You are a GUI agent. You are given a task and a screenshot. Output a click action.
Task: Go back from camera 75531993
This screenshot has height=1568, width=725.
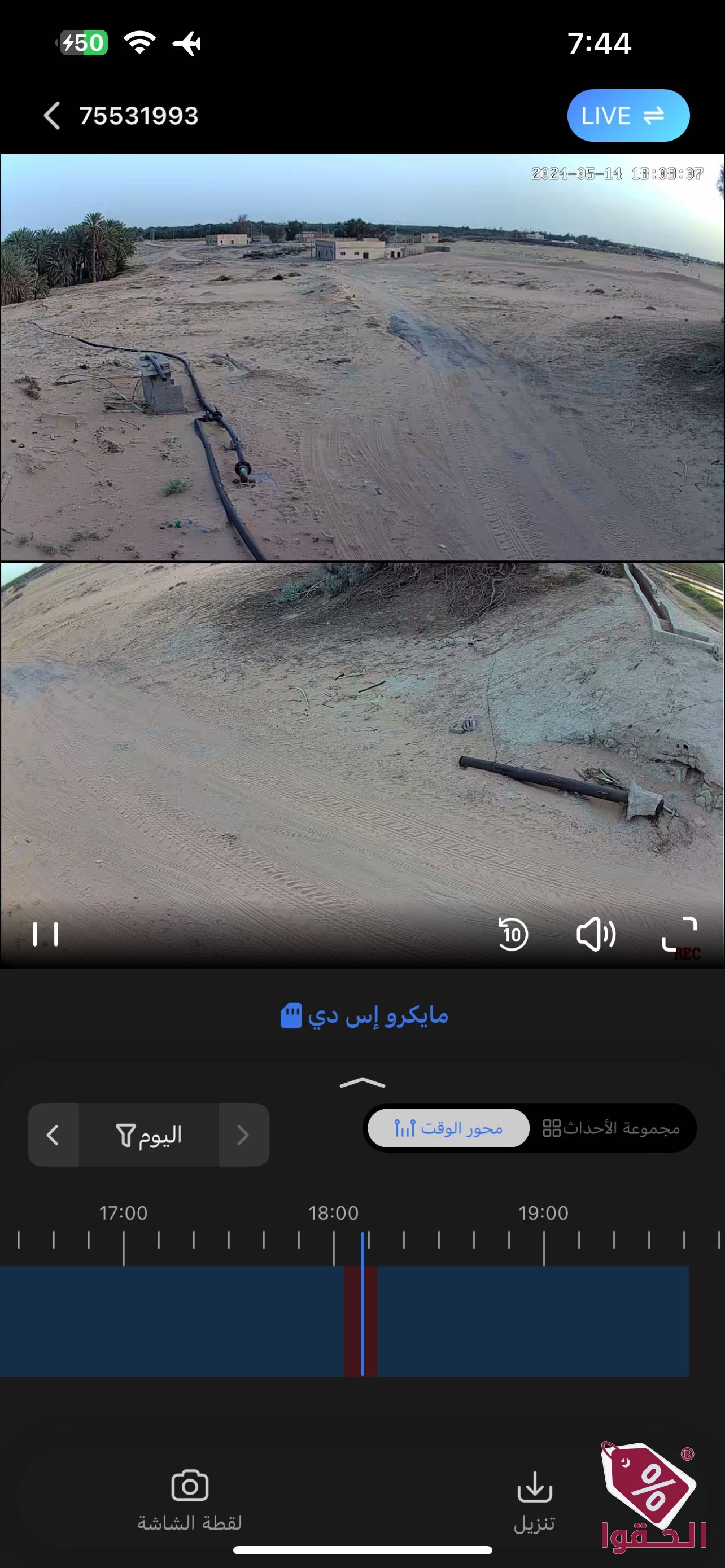53,116
